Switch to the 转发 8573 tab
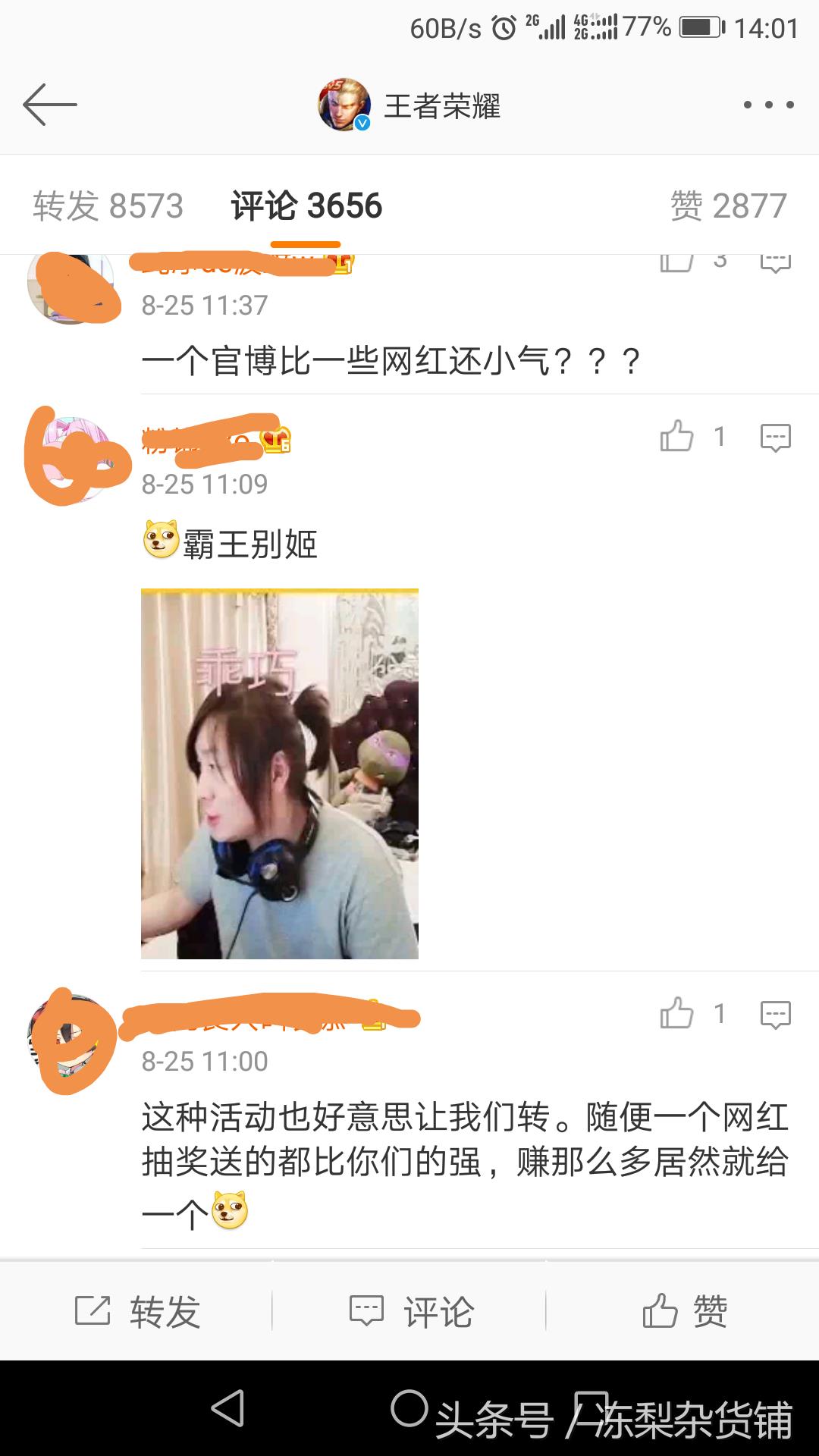This screenshot has width=819, height=1456. tap(108, 206)
